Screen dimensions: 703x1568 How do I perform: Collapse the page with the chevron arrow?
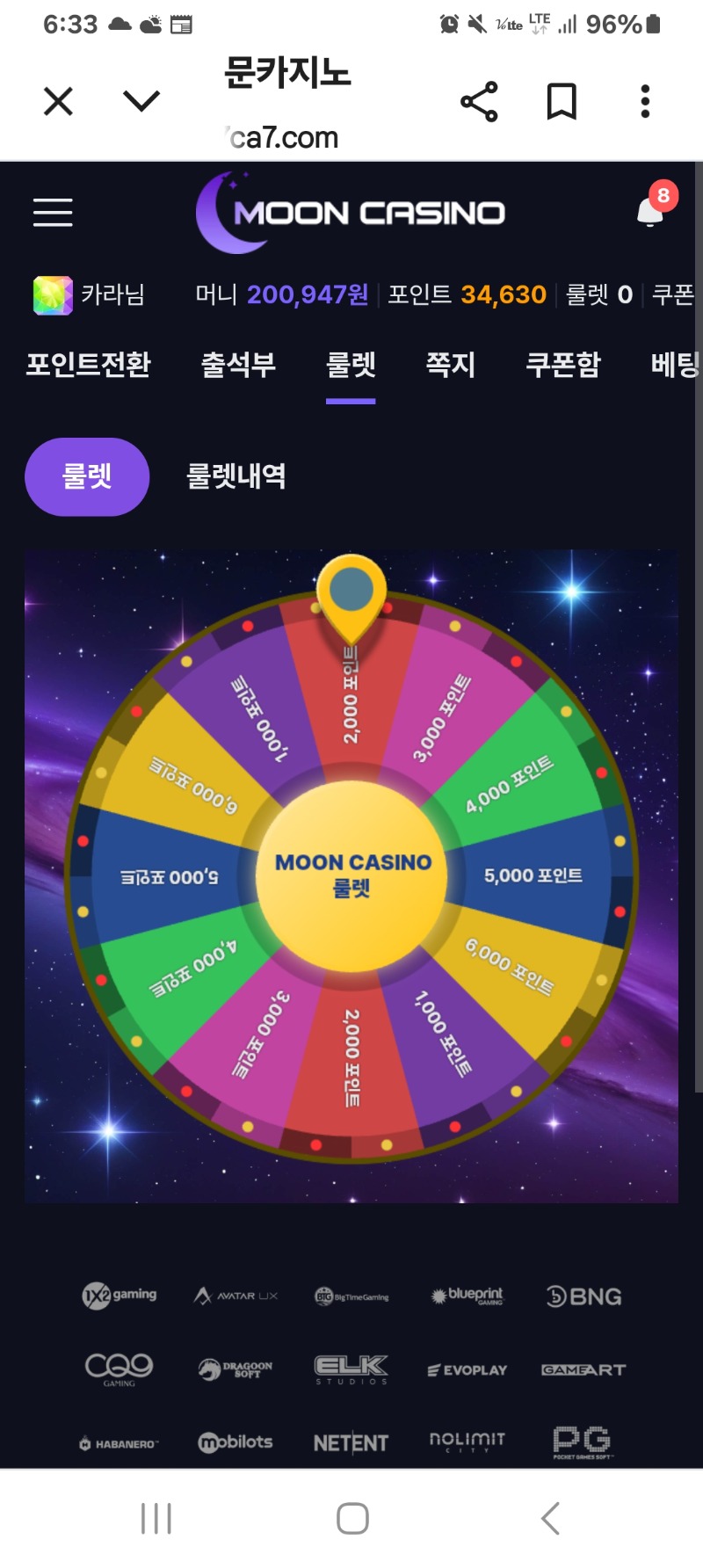coord(139,100)
